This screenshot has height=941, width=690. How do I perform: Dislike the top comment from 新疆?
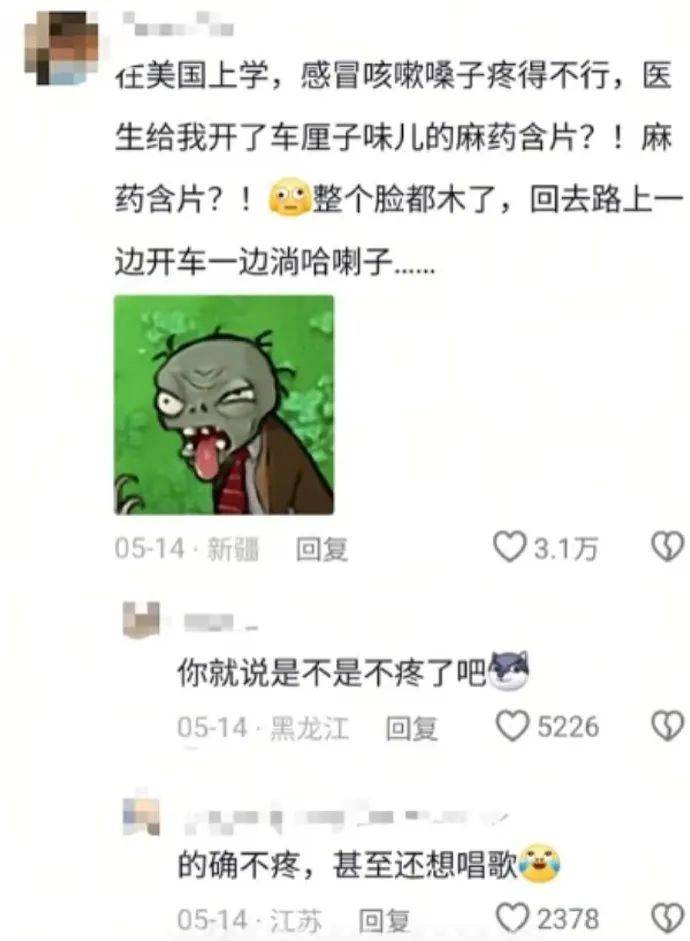tap(667, 547)
